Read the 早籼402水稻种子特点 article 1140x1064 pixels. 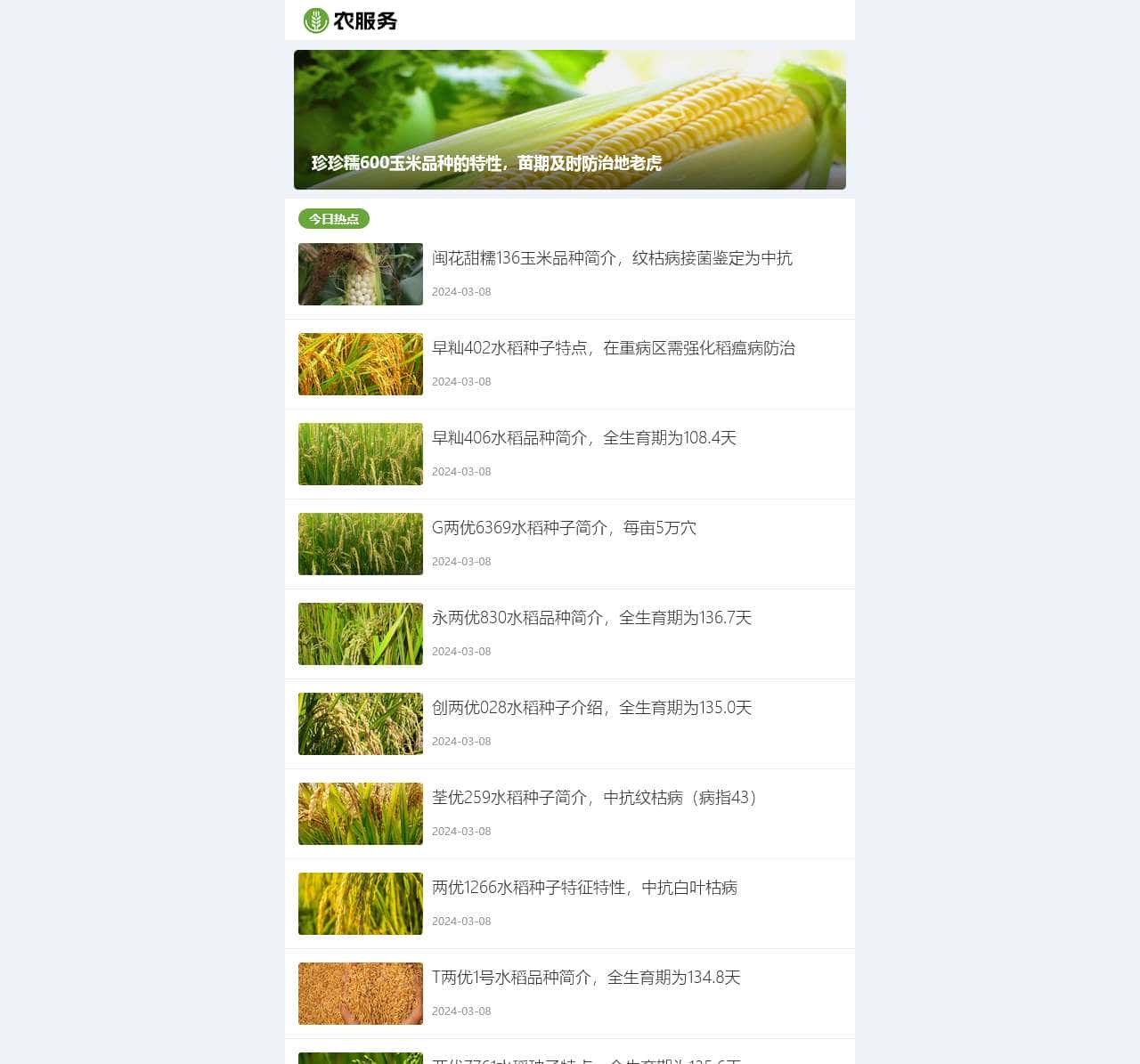[x=613, y=348]
